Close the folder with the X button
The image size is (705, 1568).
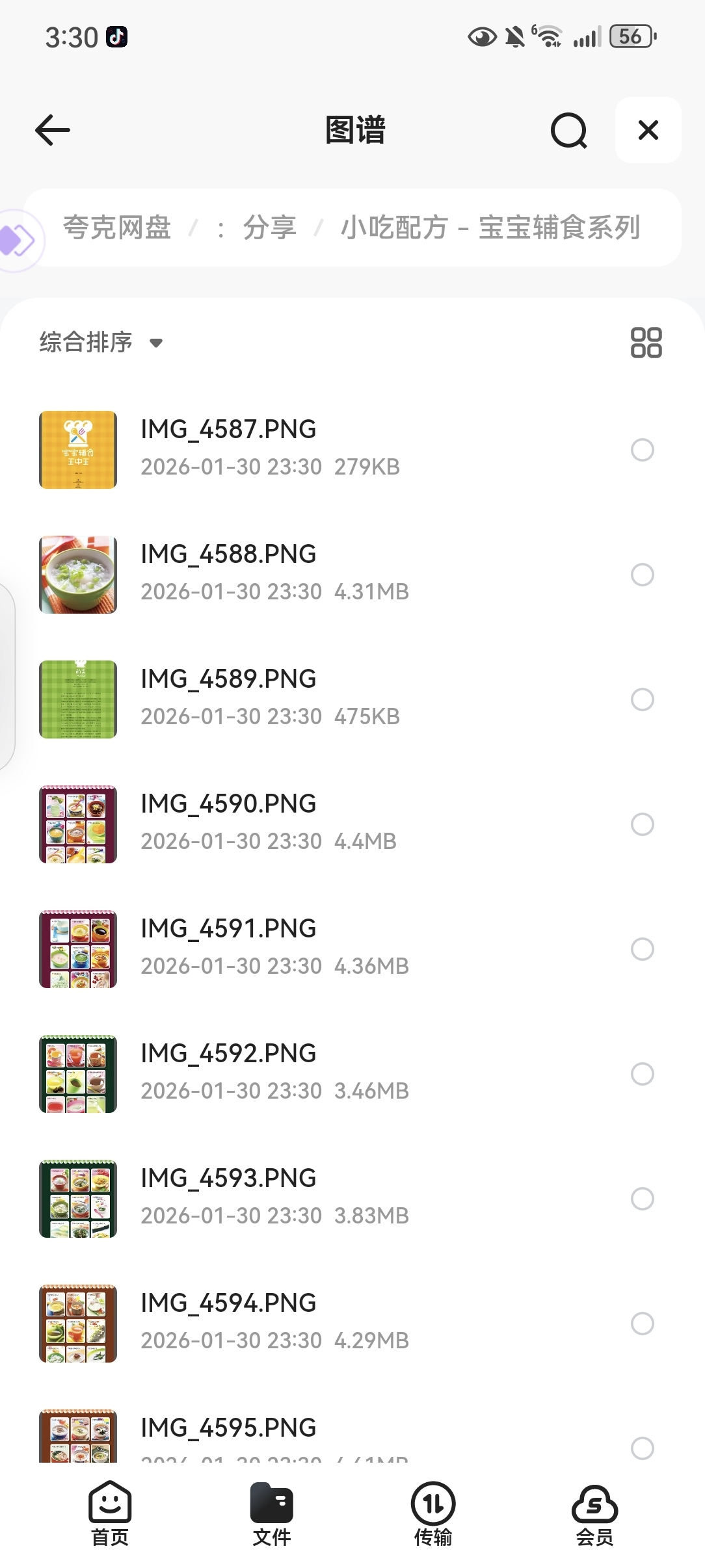point(648,130)
